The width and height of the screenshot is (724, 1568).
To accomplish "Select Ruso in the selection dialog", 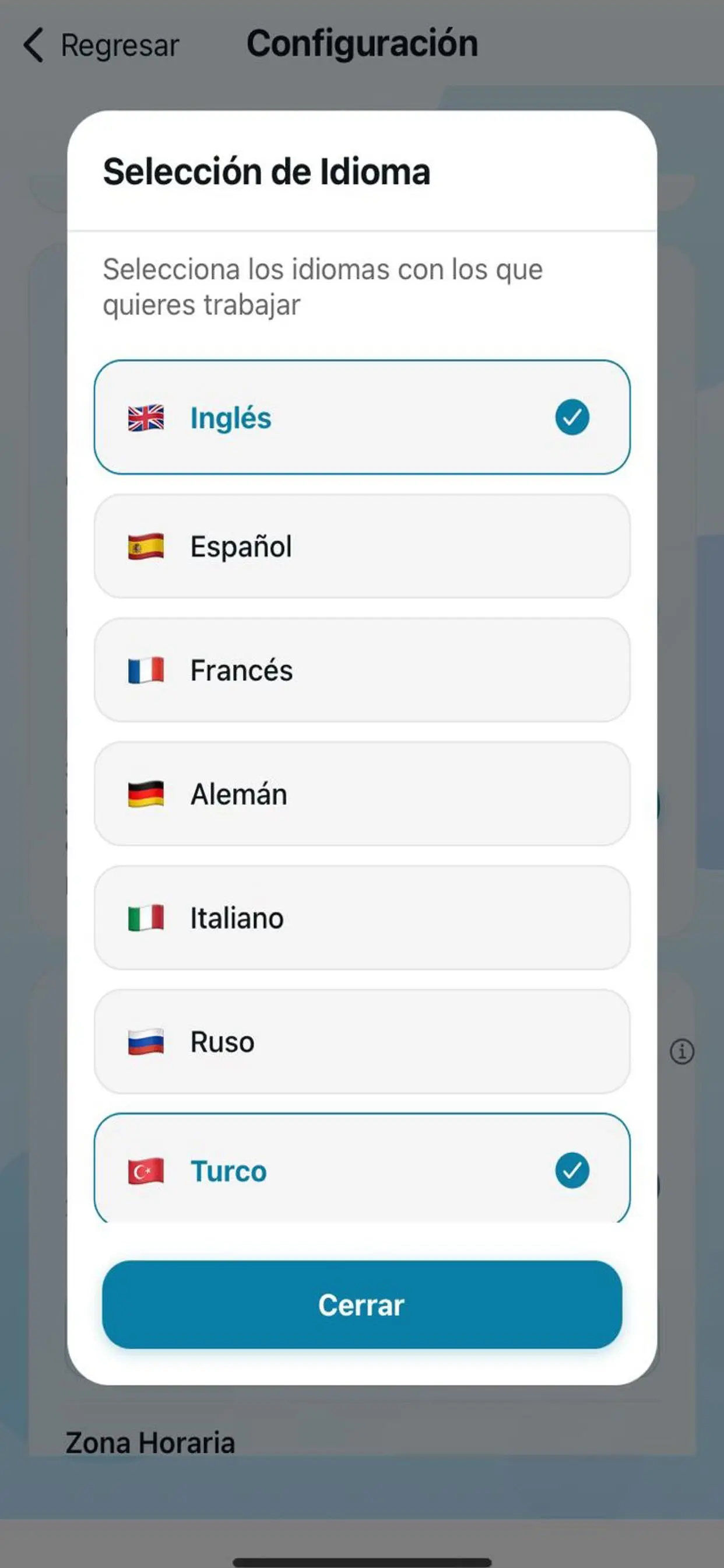I will point(362,1041).
